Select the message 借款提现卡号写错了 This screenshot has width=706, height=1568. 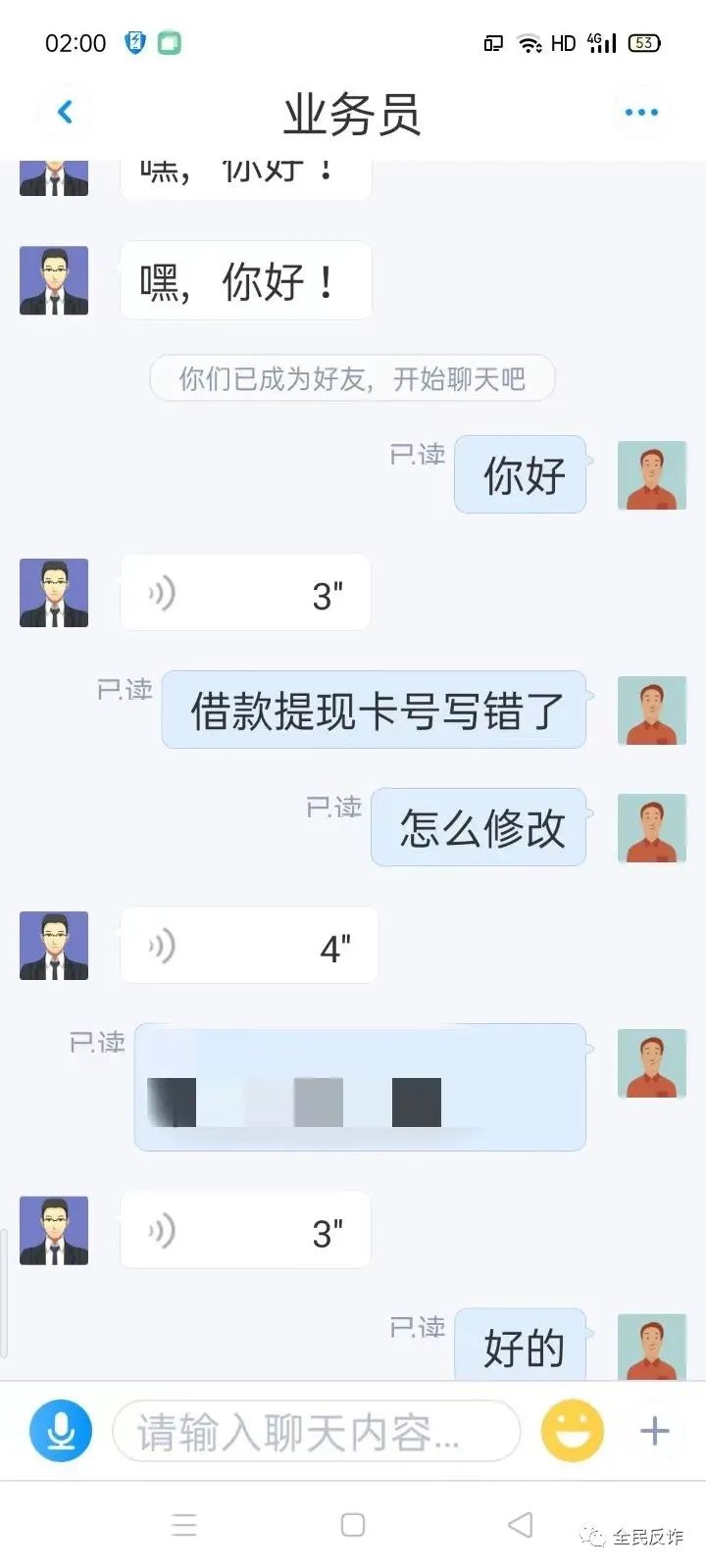[x=374, y=710]
